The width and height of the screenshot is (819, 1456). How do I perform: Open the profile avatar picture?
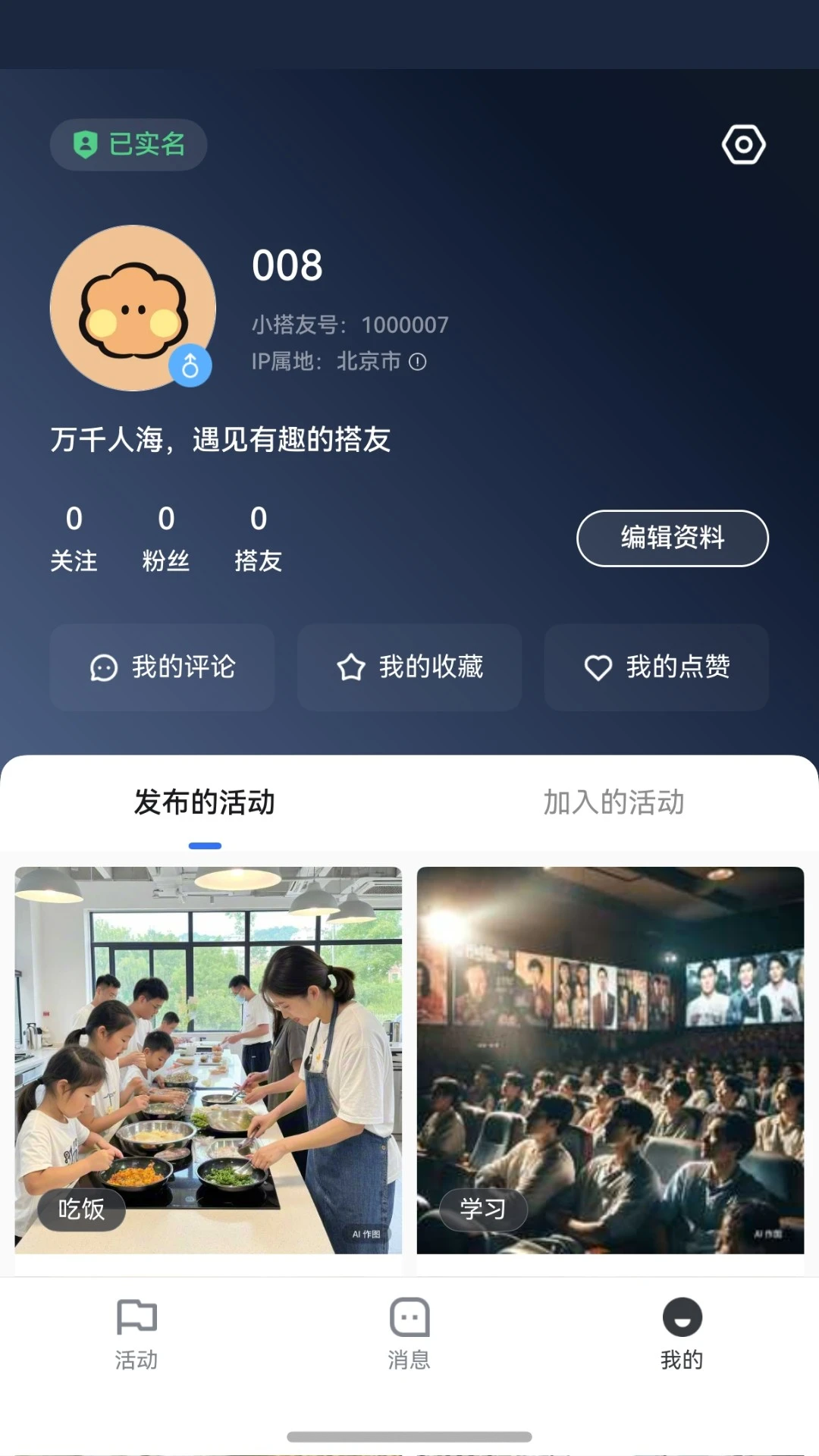point(133,308)
